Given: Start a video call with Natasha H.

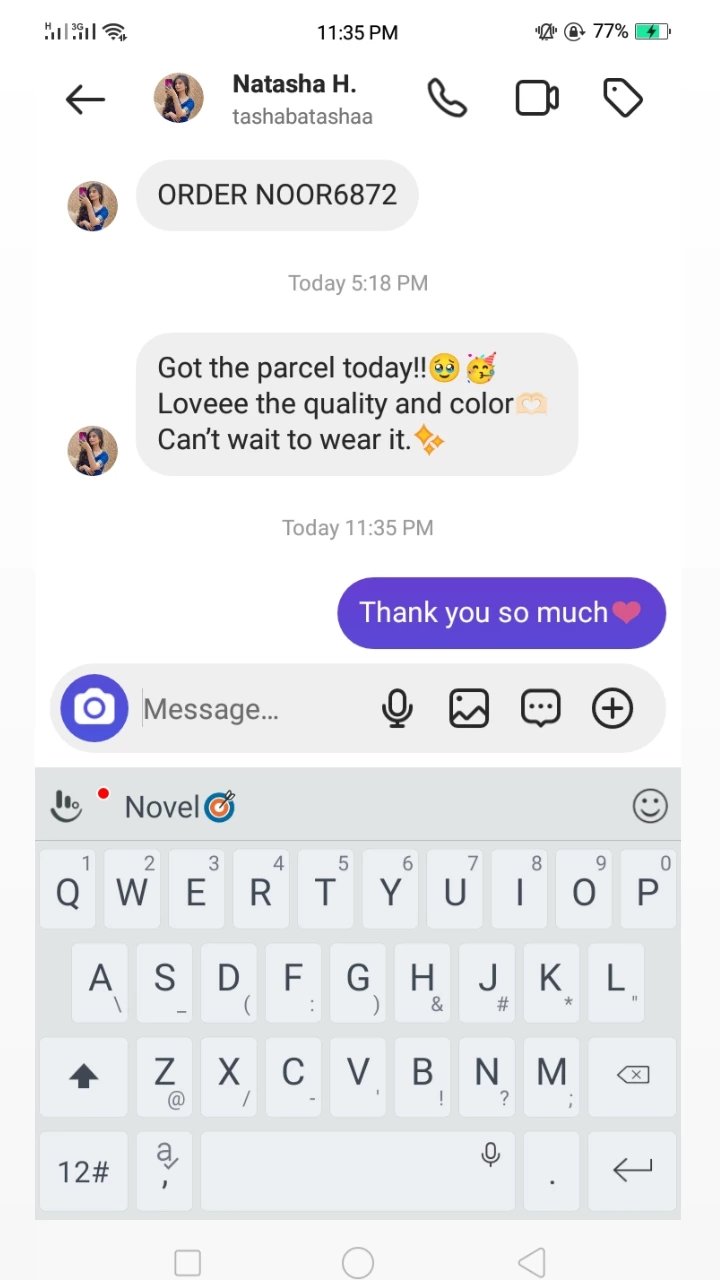Looking at the screenshot, I should (x=536, y=99).
